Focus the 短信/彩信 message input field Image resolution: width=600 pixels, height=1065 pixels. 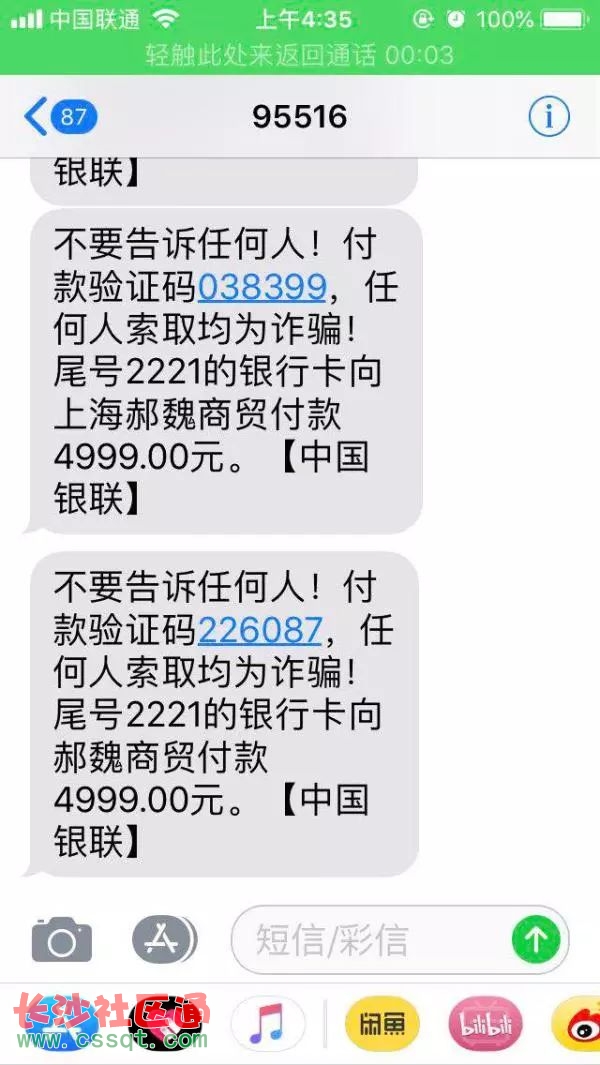click(x=370, y=940)
